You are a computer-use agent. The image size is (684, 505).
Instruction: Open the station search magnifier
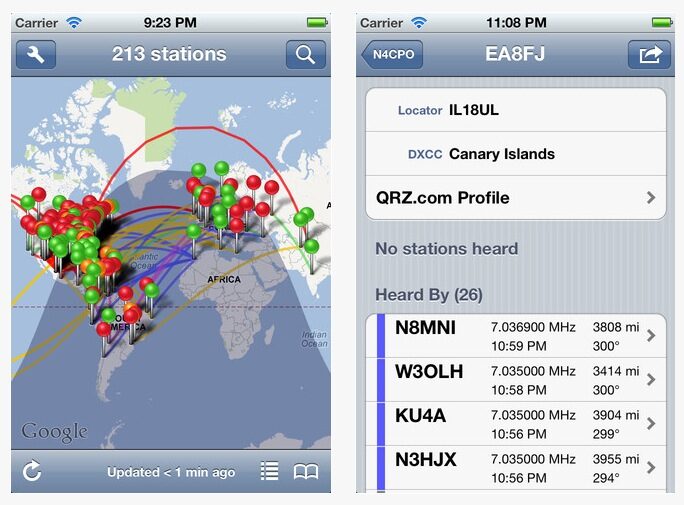tap(306, 55)
